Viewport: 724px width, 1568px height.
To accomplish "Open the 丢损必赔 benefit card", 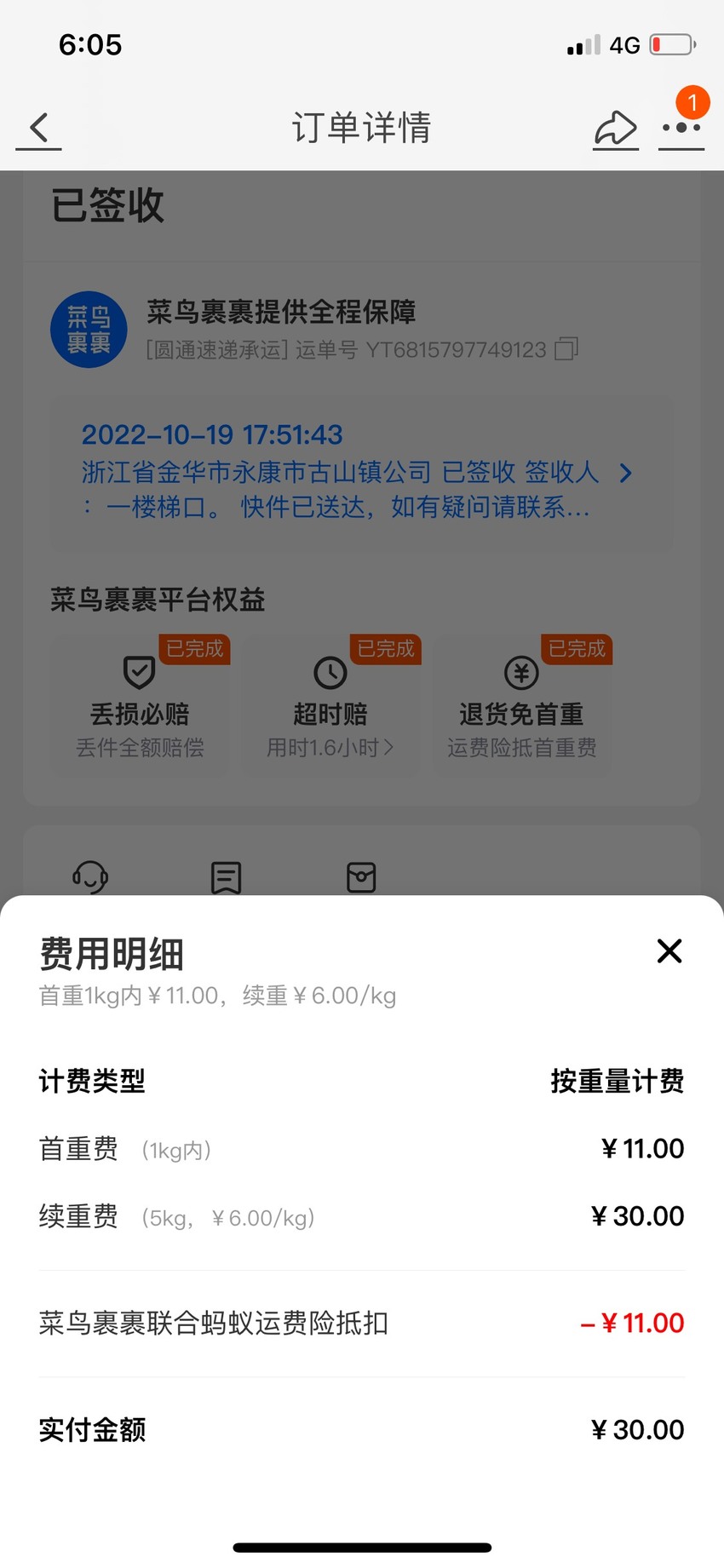I will point(140,706).
